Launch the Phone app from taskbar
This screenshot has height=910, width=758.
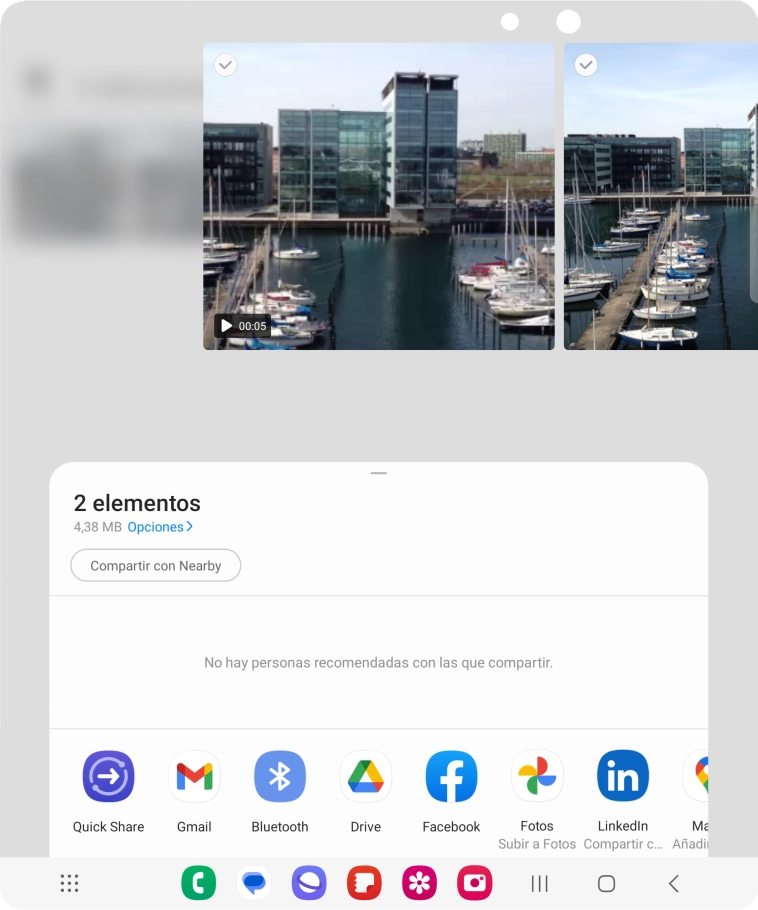click(x=199, y=883)
